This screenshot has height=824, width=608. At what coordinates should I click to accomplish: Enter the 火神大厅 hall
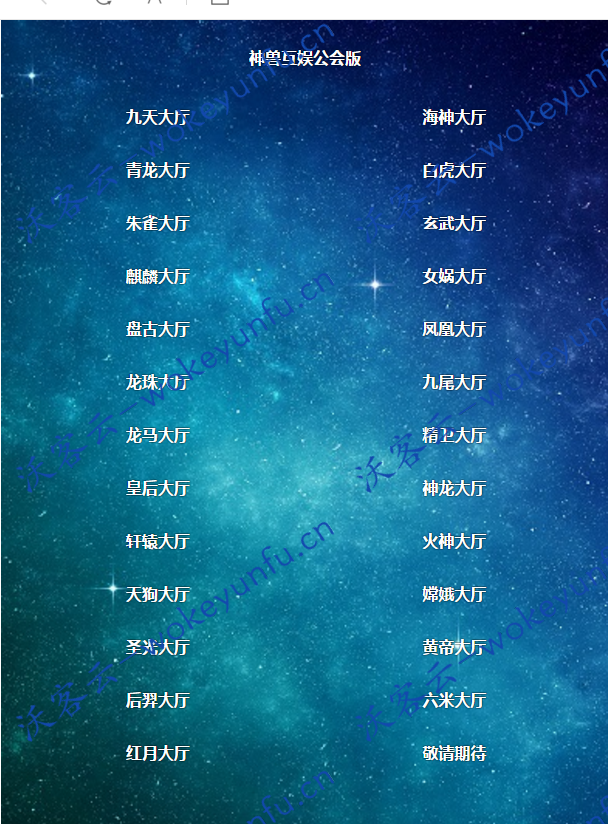click(x=453, y=542)
